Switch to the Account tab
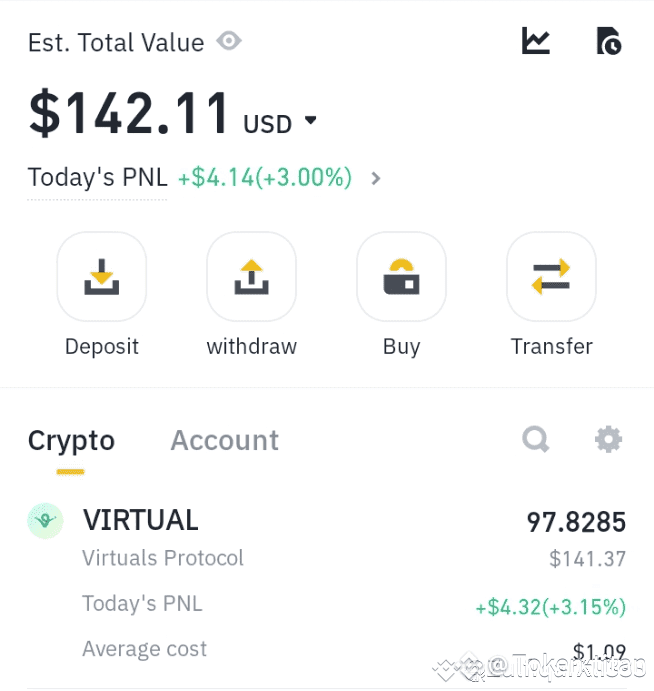The width and height of the screenshot is (654, 691). pos(224,440)
